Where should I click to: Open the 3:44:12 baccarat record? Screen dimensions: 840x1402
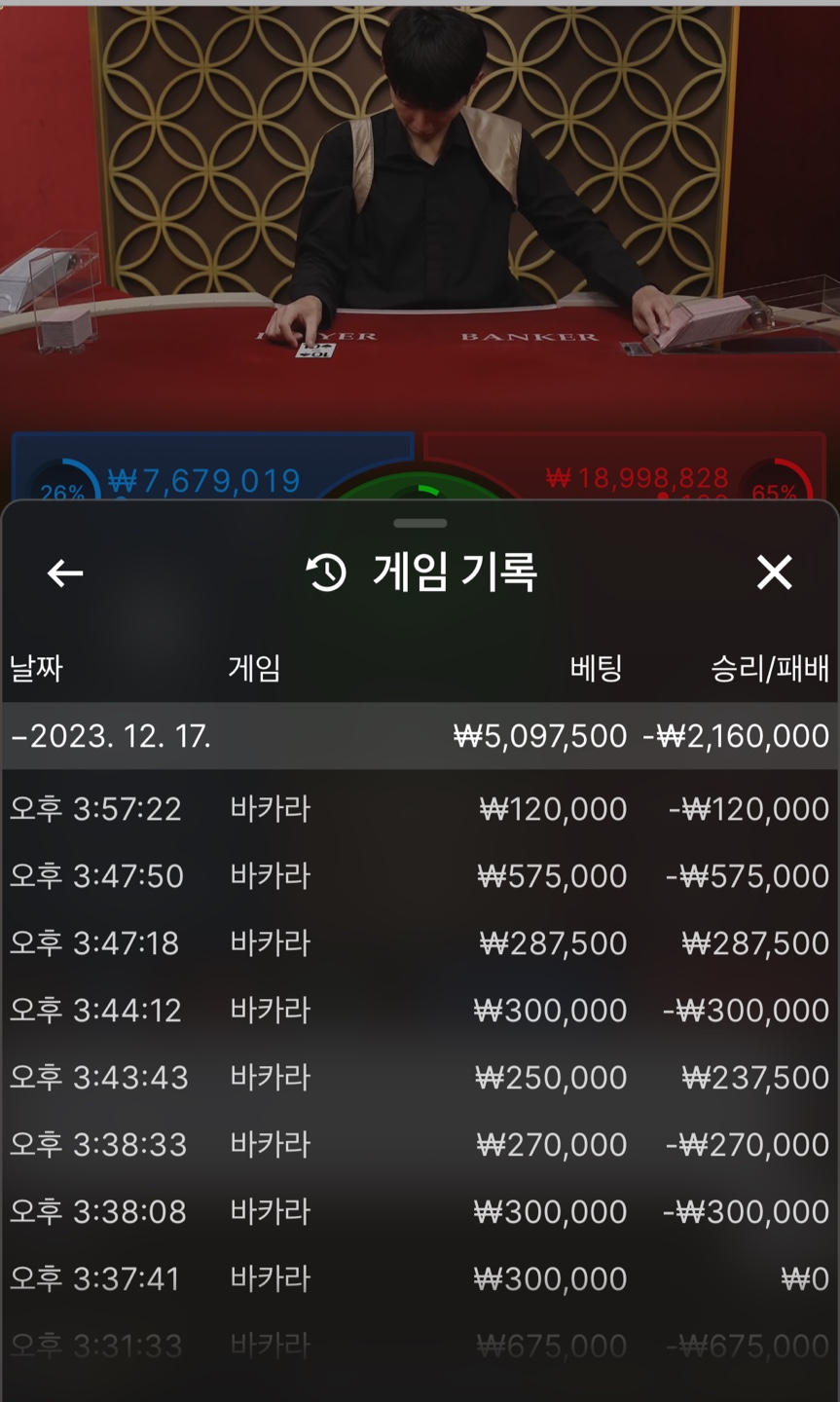coord(420,1011)
